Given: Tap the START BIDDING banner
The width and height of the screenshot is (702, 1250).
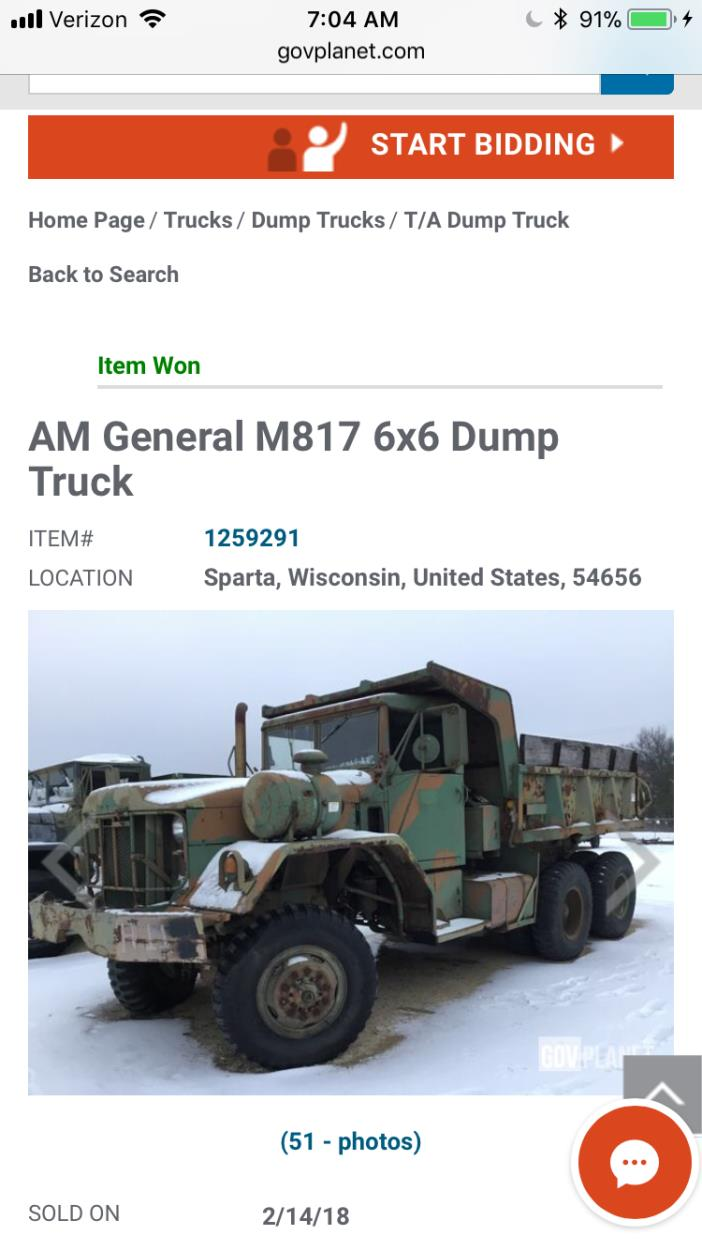Looking at the screenshot, I should point(350,146).
